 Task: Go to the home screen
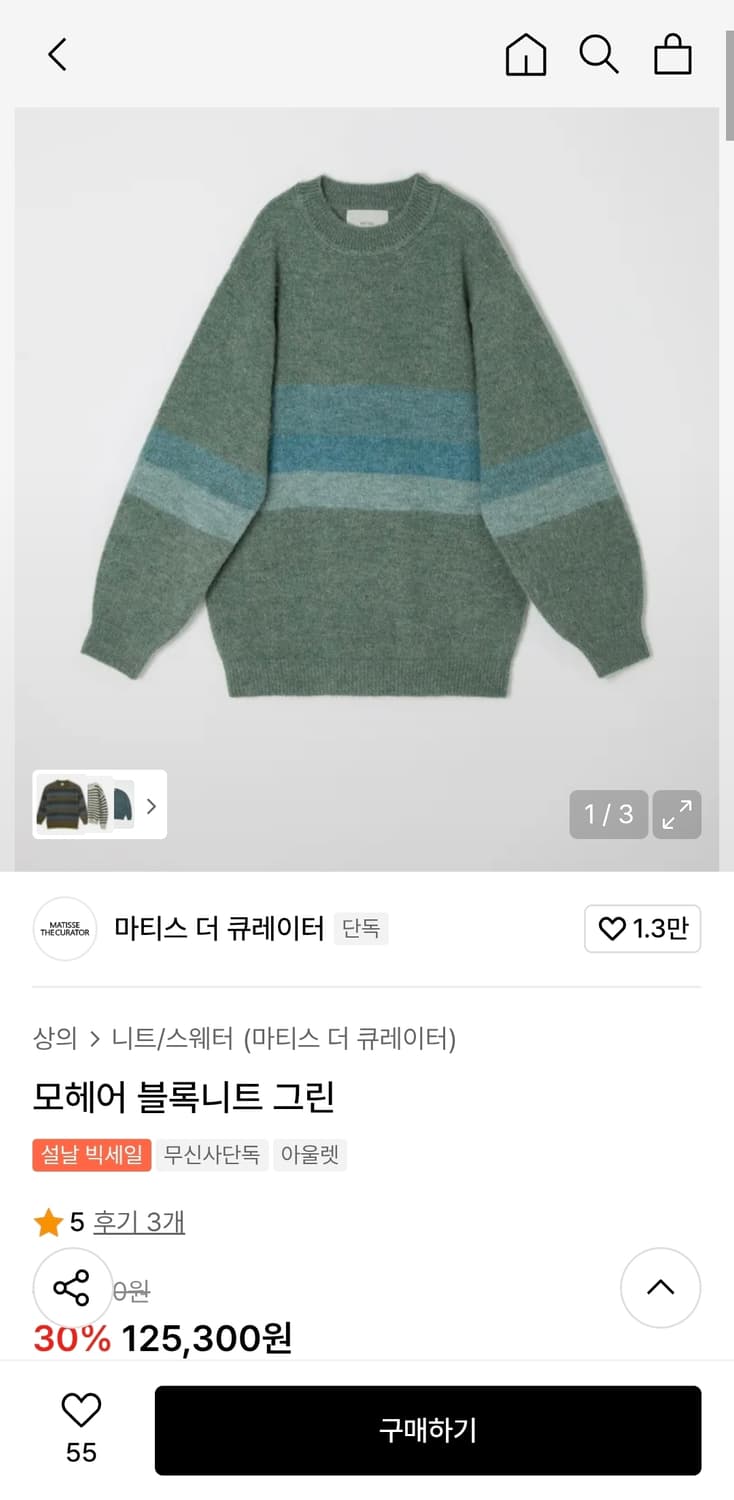(x=525, y=56)
